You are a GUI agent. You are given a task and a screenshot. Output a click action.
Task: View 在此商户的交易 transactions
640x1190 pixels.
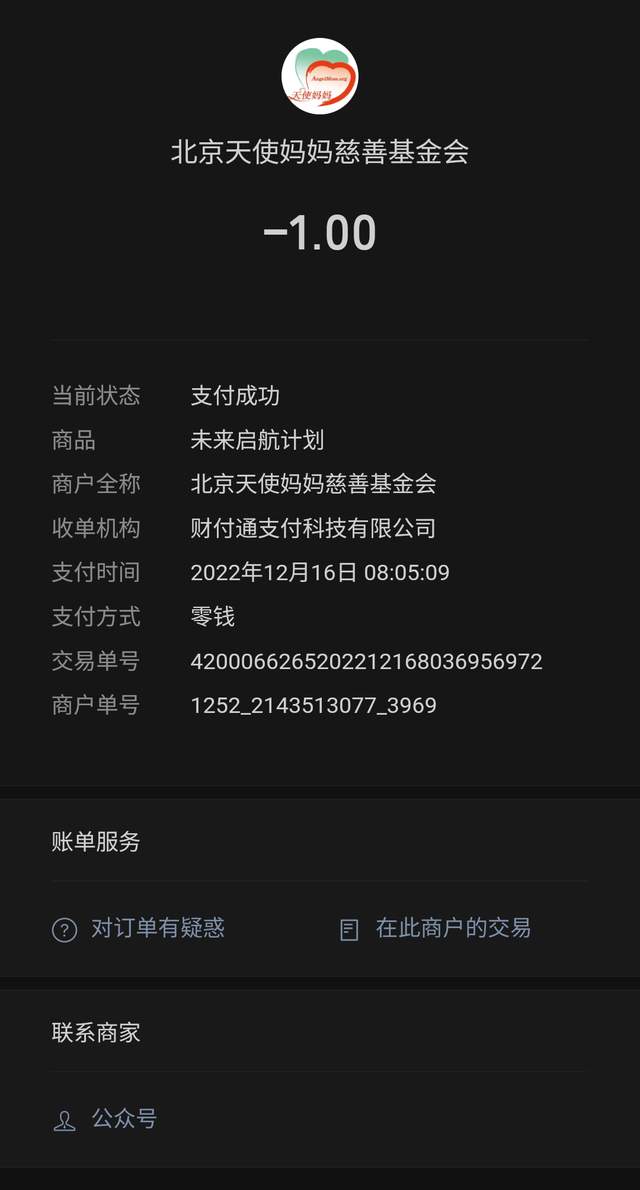tap(435, 928)
